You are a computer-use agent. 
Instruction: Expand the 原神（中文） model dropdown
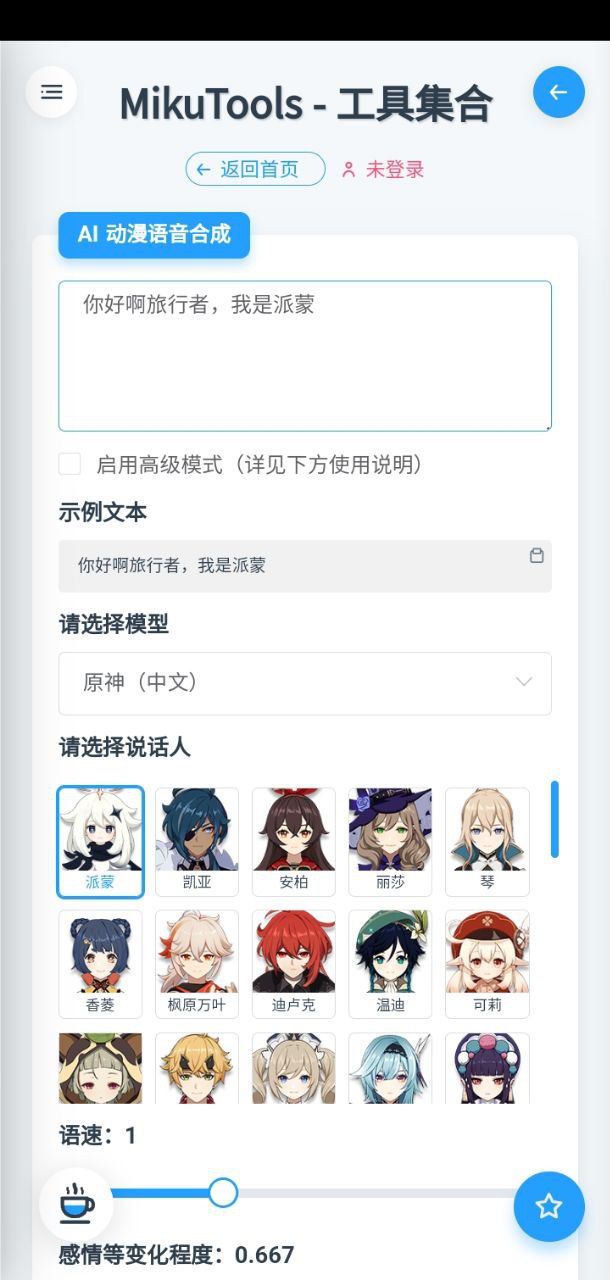tap(305, 683)
